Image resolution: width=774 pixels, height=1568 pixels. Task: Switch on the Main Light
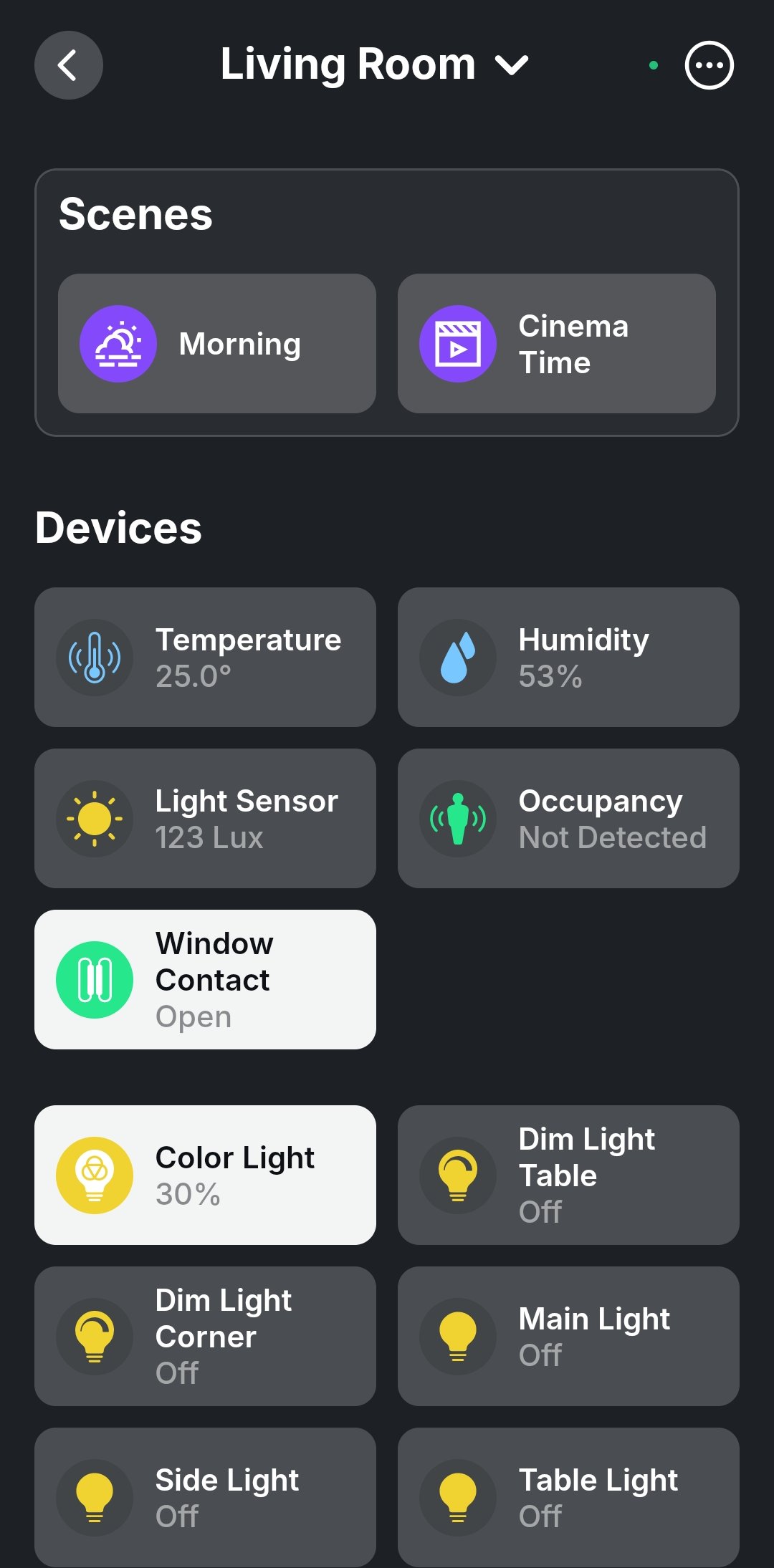point(458,1336)
